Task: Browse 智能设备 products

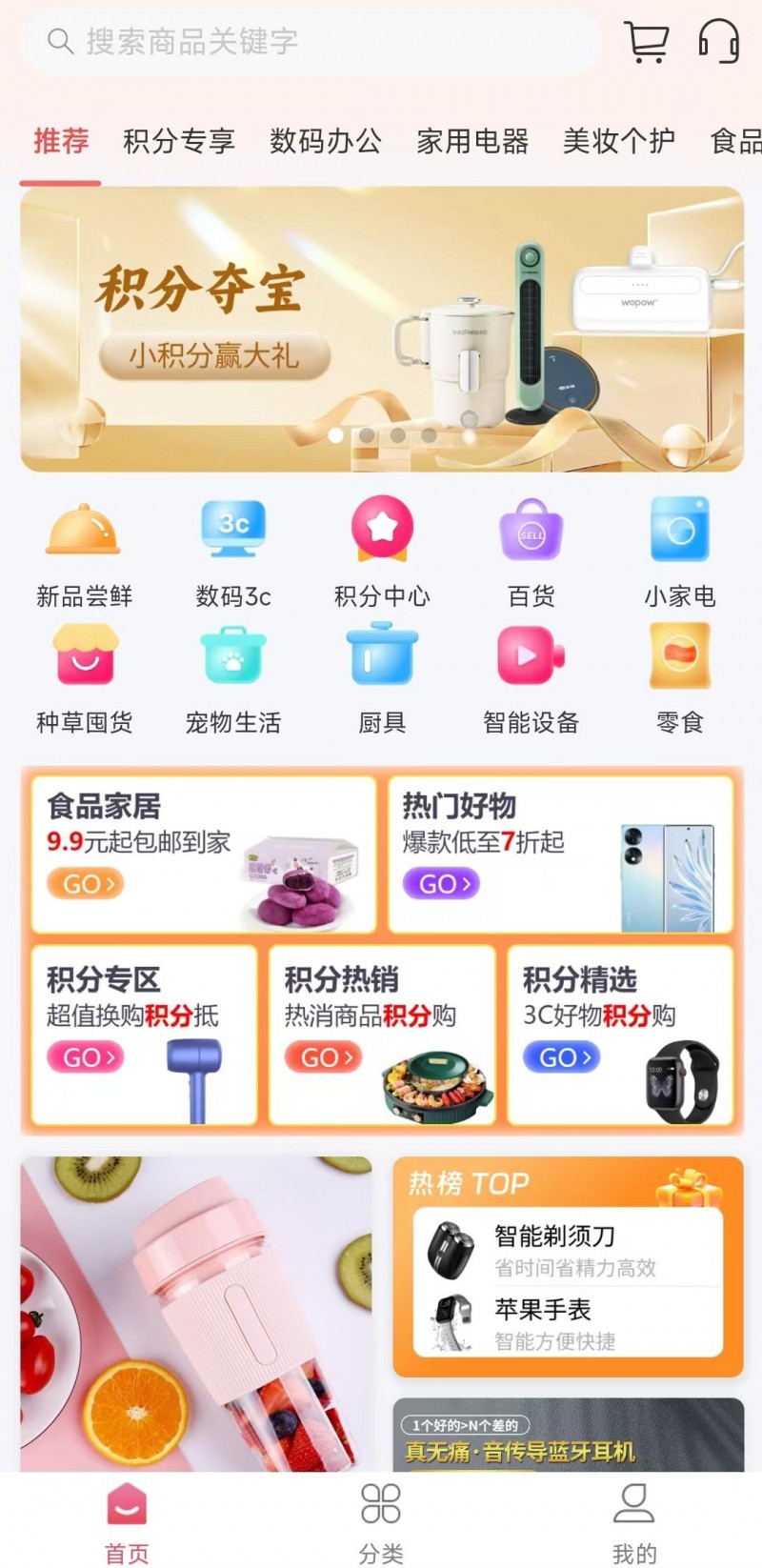Action: point(531,680)
